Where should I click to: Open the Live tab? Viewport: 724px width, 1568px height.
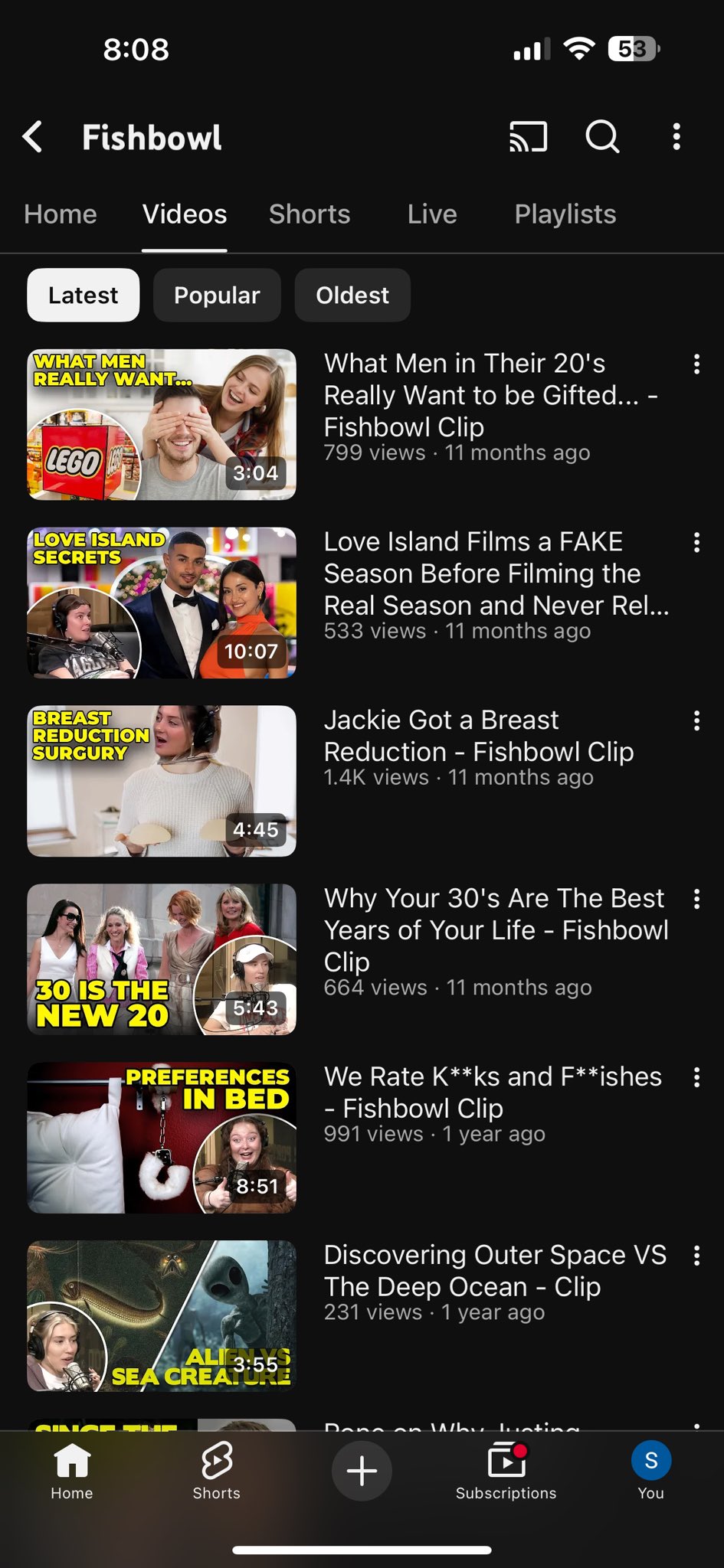click(x=432, y=214)
